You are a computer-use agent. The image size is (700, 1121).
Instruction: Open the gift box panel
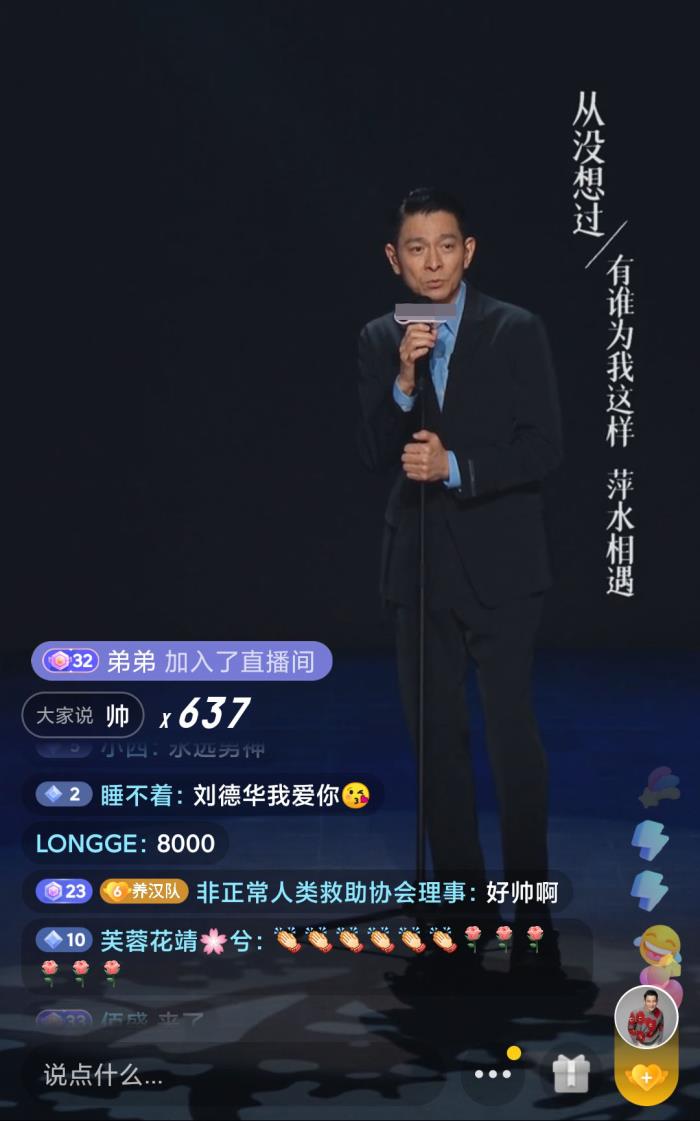click(x=572, y=1074)
